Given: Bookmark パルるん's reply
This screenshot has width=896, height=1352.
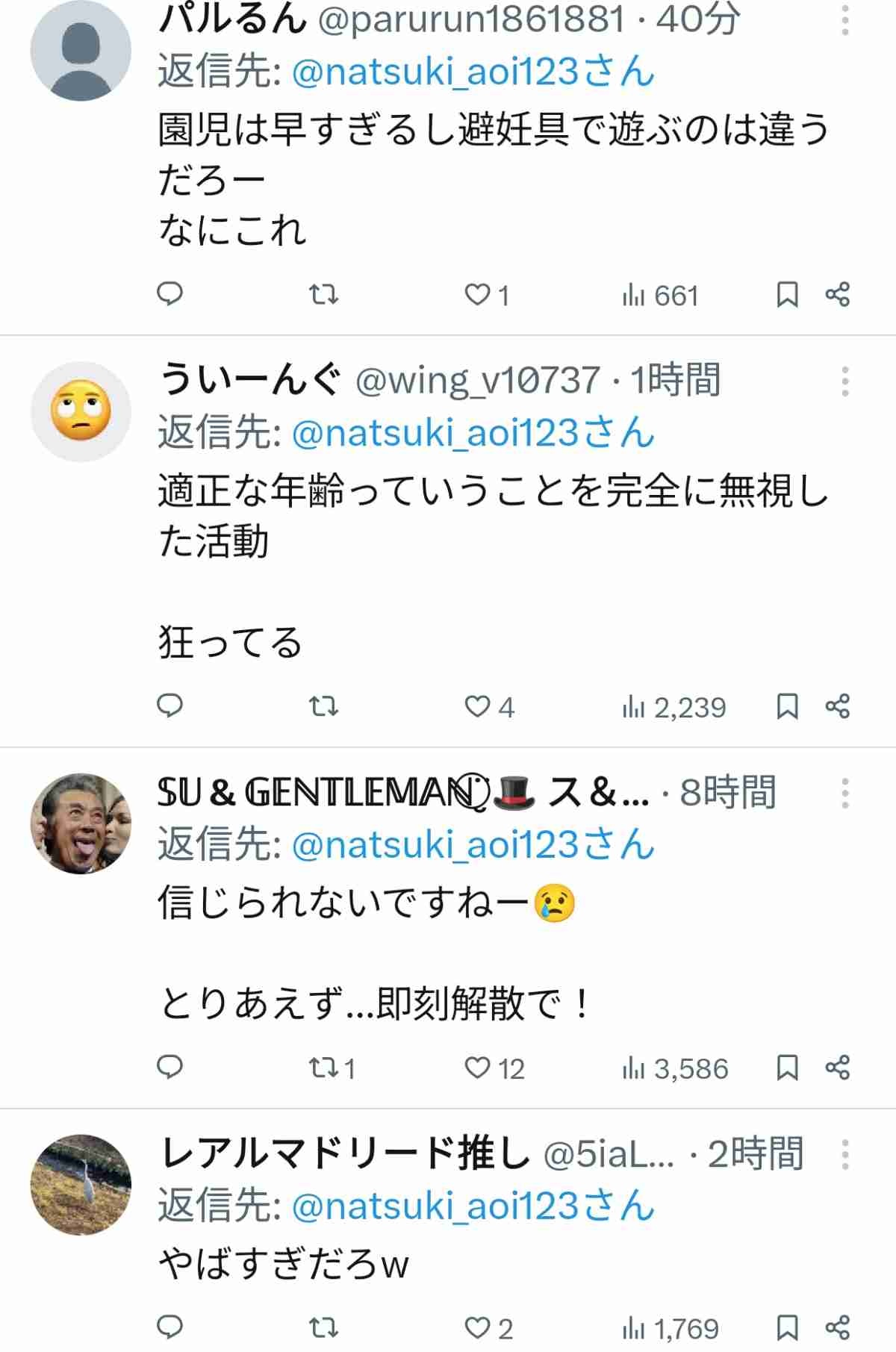Looking at the screenshot, I should 787,295.
